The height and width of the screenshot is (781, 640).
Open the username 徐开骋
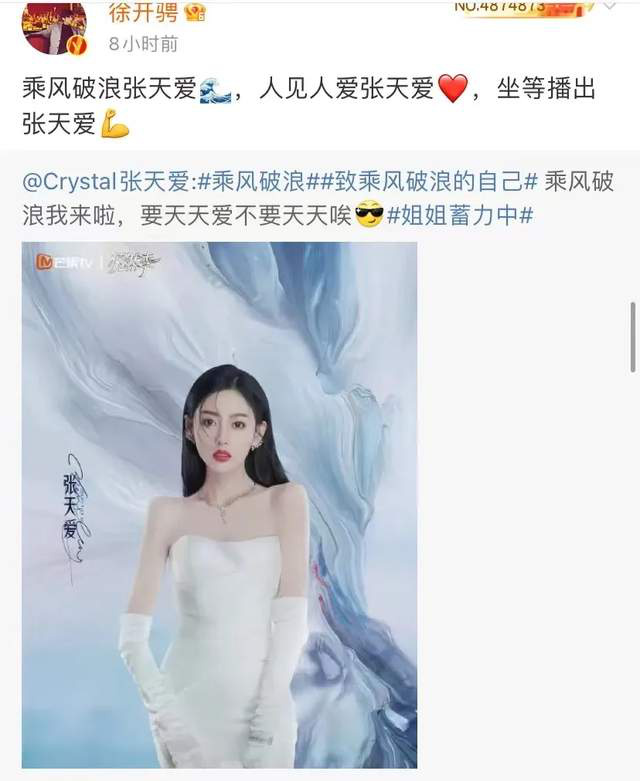[143, 13]
